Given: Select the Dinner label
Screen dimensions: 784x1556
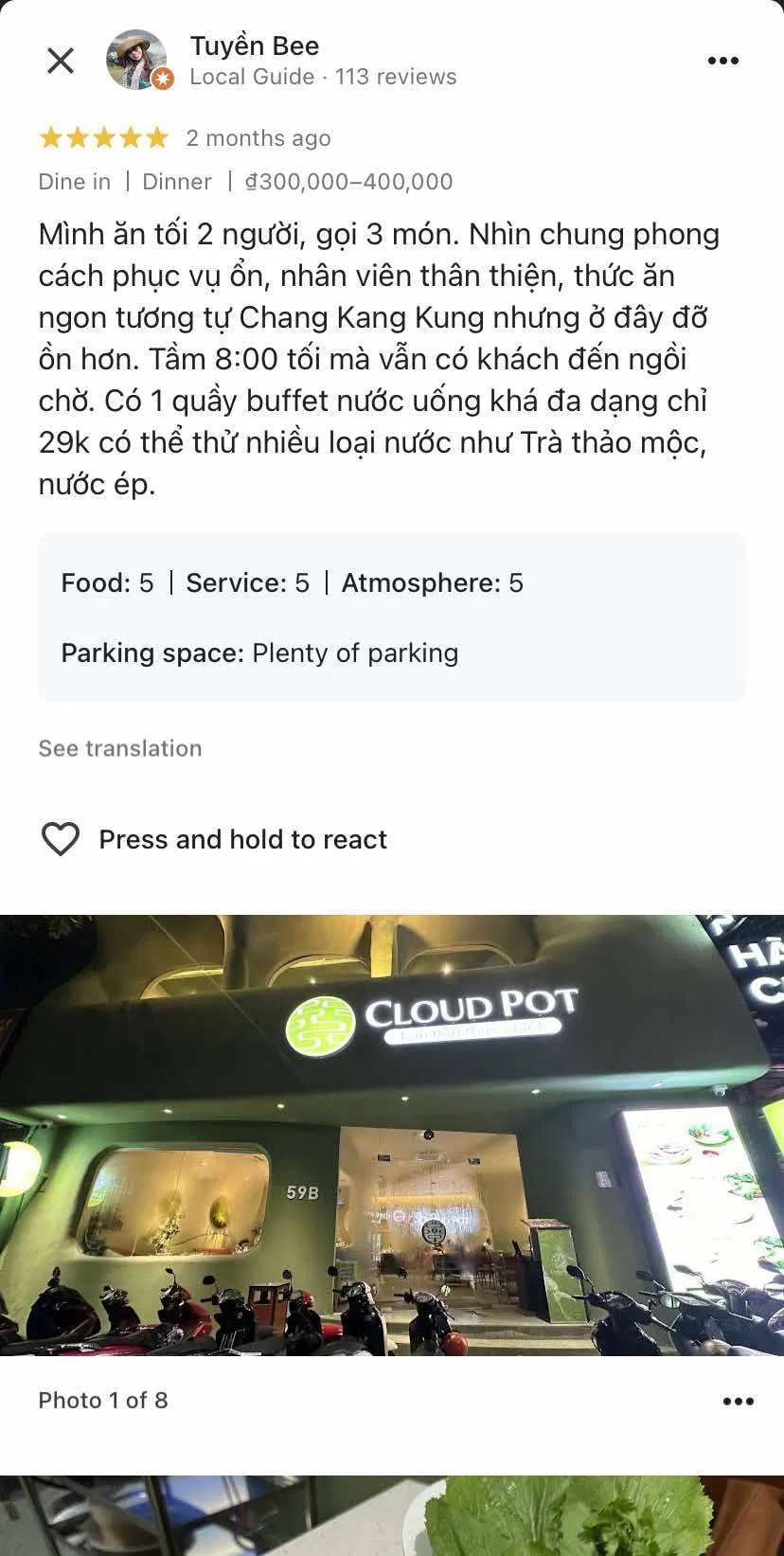Looking at the screenshot, I should [176, 181].
